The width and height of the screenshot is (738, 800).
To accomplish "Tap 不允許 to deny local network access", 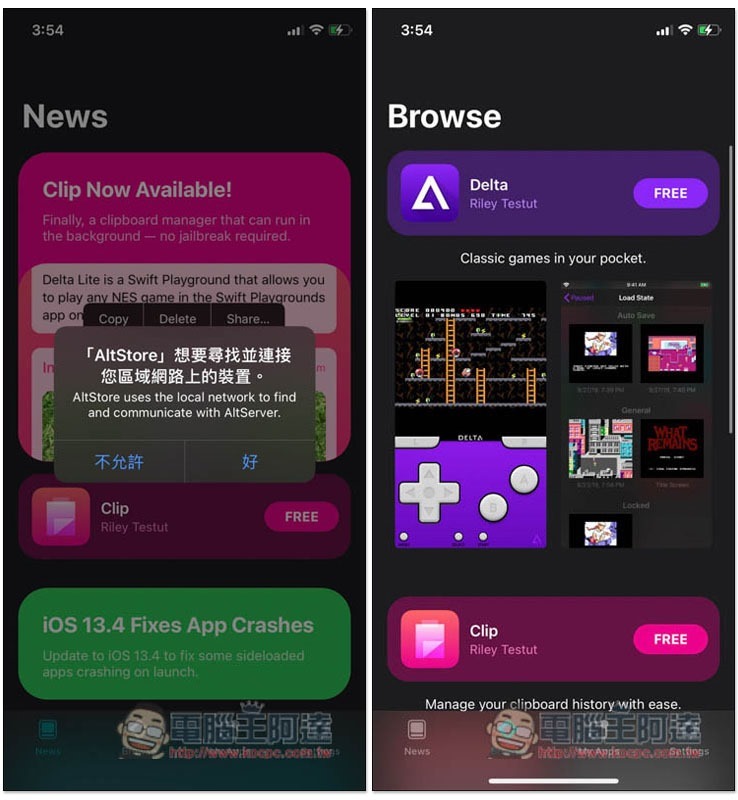I will pyautogui.click(x=119, y=462).
